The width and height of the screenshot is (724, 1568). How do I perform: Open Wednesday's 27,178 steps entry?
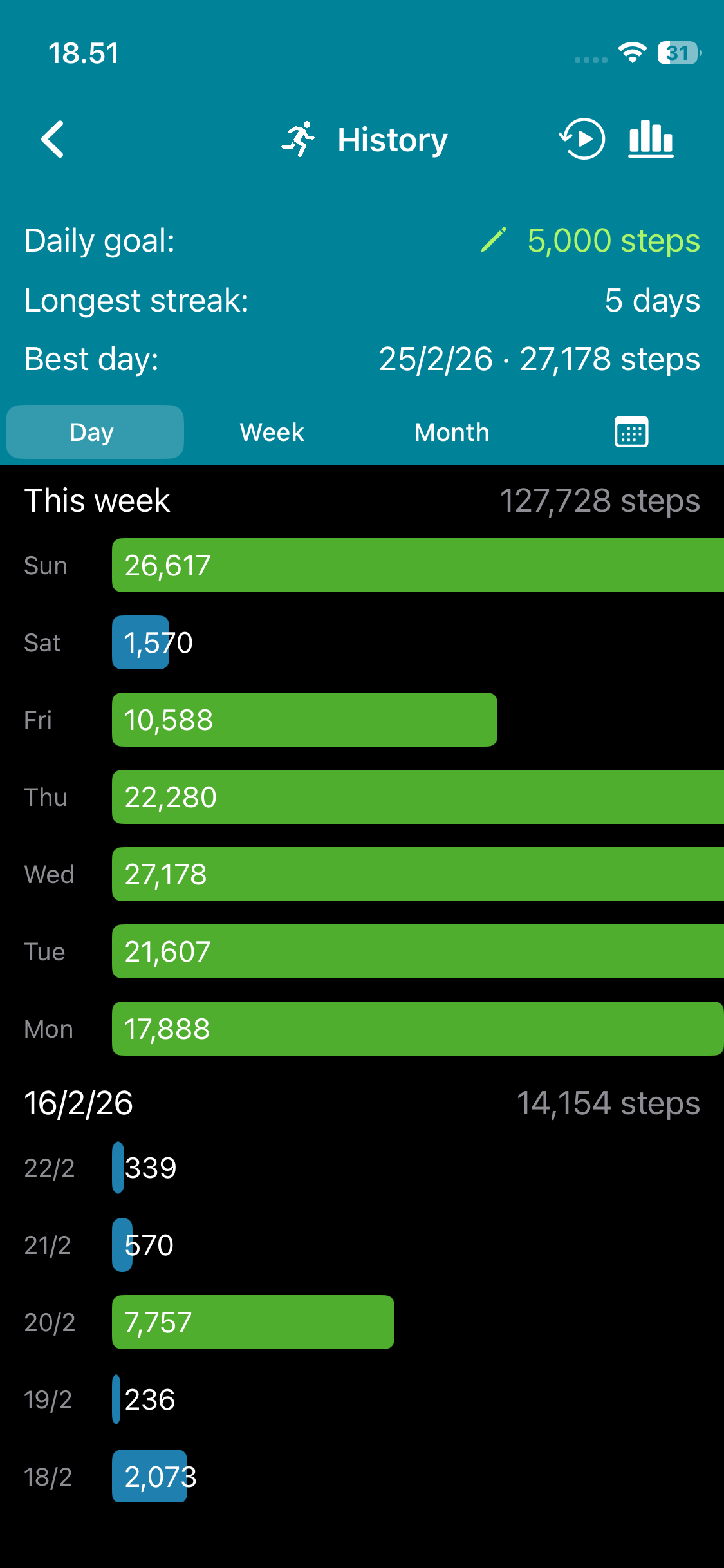[x=417, y=874]
